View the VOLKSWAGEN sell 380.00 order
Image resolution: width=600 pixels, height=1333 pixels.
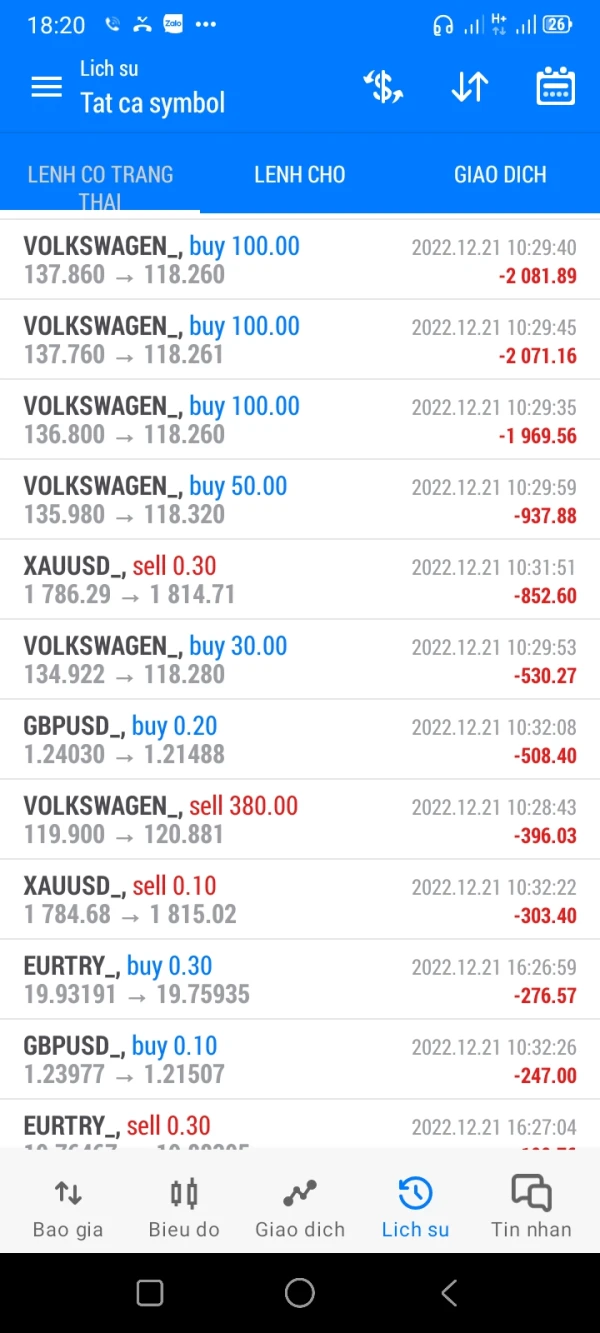pos(300,820)
